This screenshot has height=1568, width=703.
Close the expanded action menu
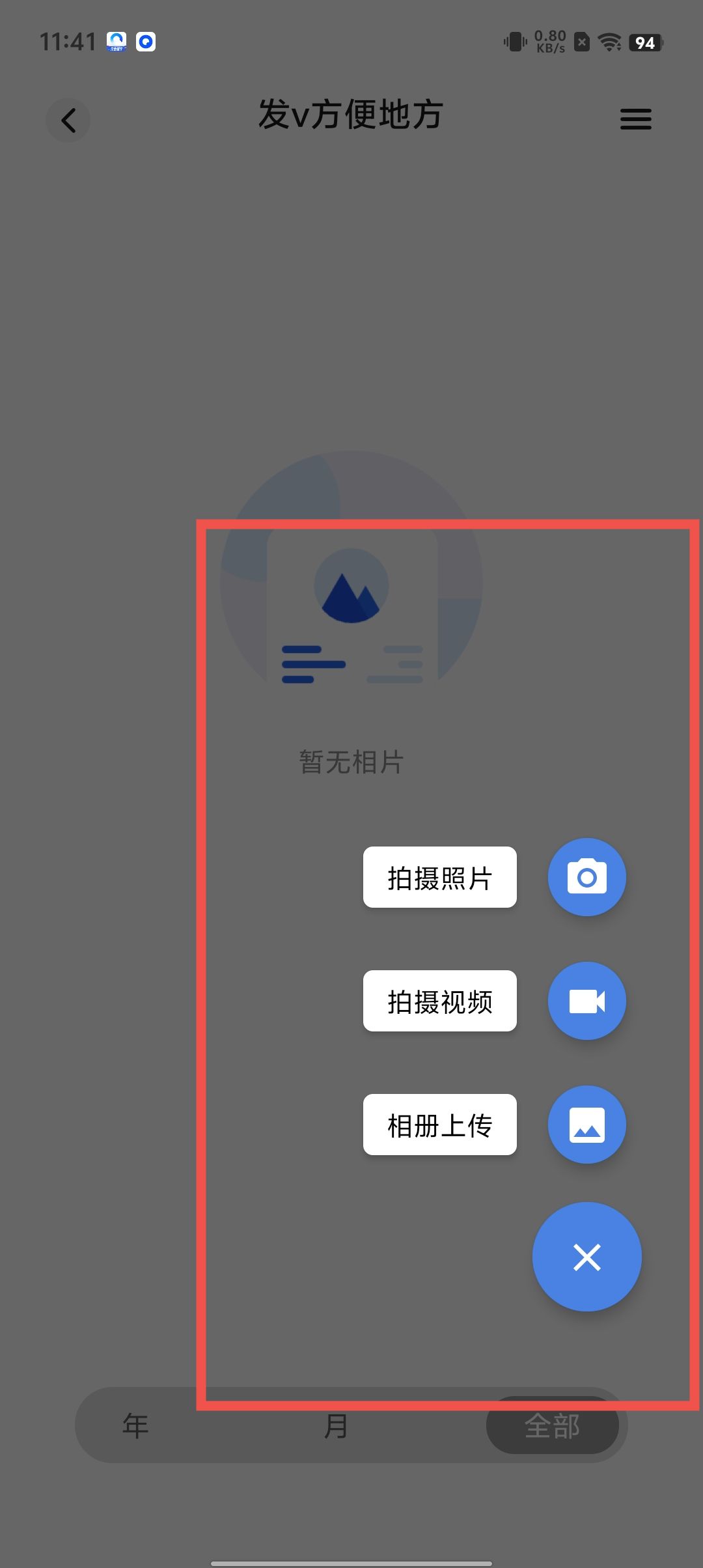(x=586, y=1257)
